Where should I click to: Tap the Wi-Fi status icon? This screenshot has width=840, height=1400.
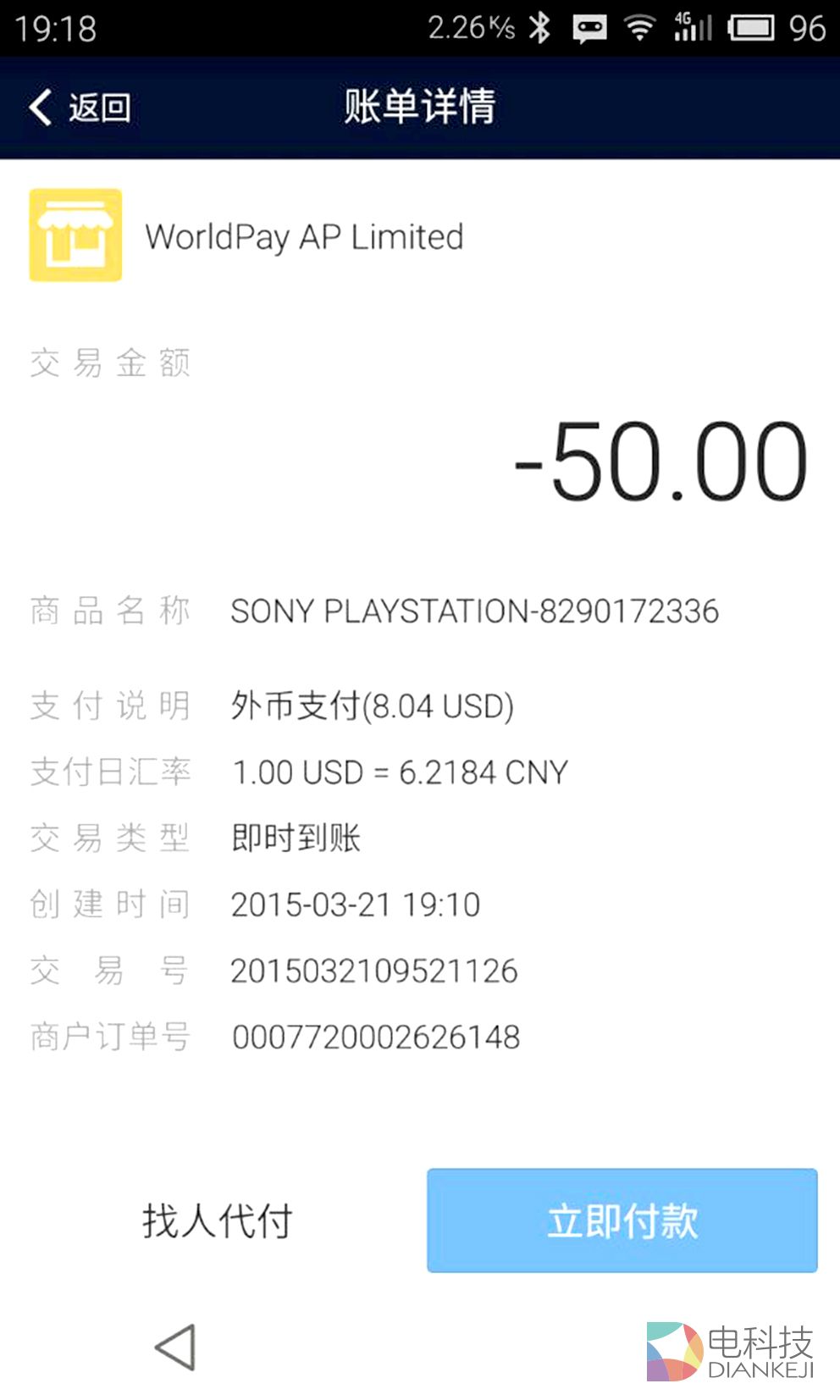tap(639, 27)
